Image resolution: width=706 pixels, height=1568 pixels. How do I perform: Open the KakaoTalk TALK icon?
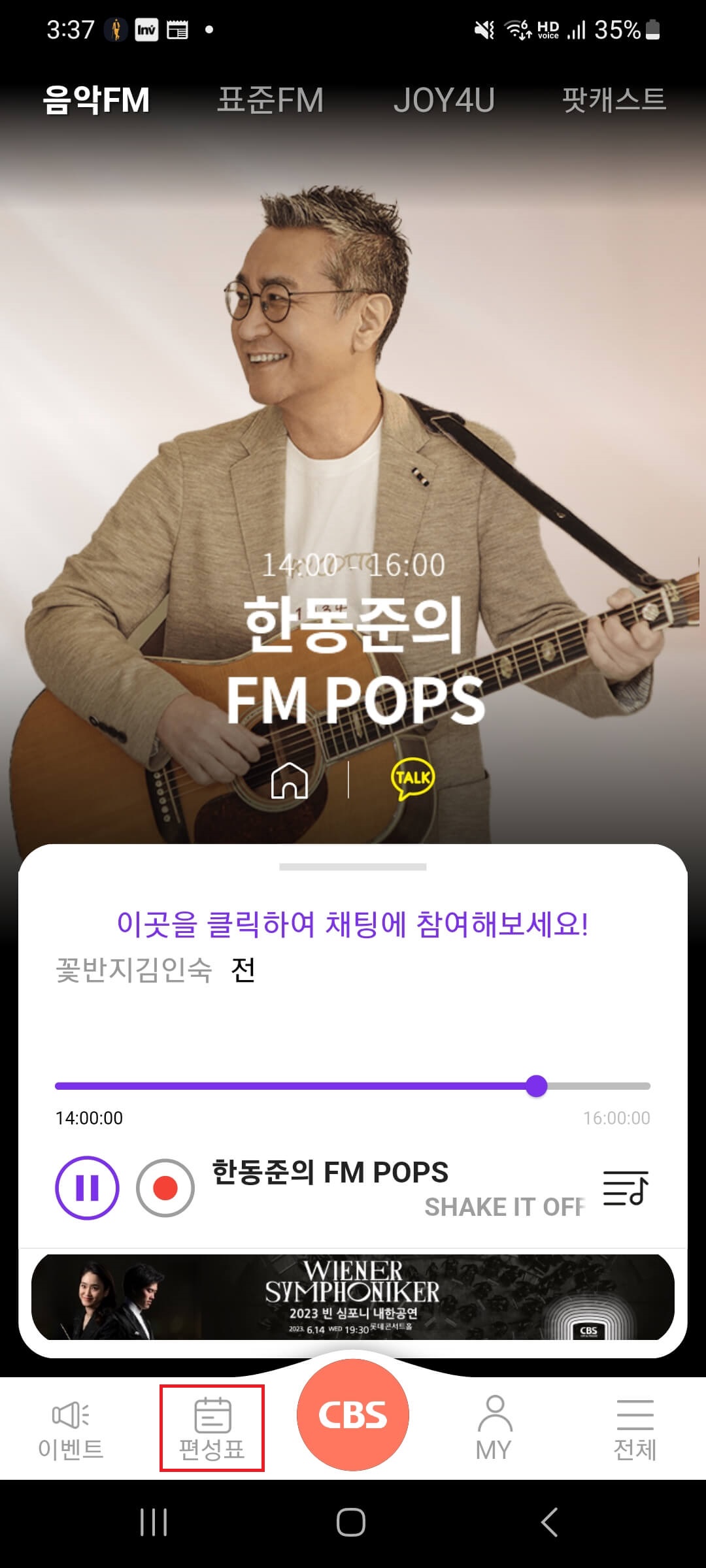[414, 777]
